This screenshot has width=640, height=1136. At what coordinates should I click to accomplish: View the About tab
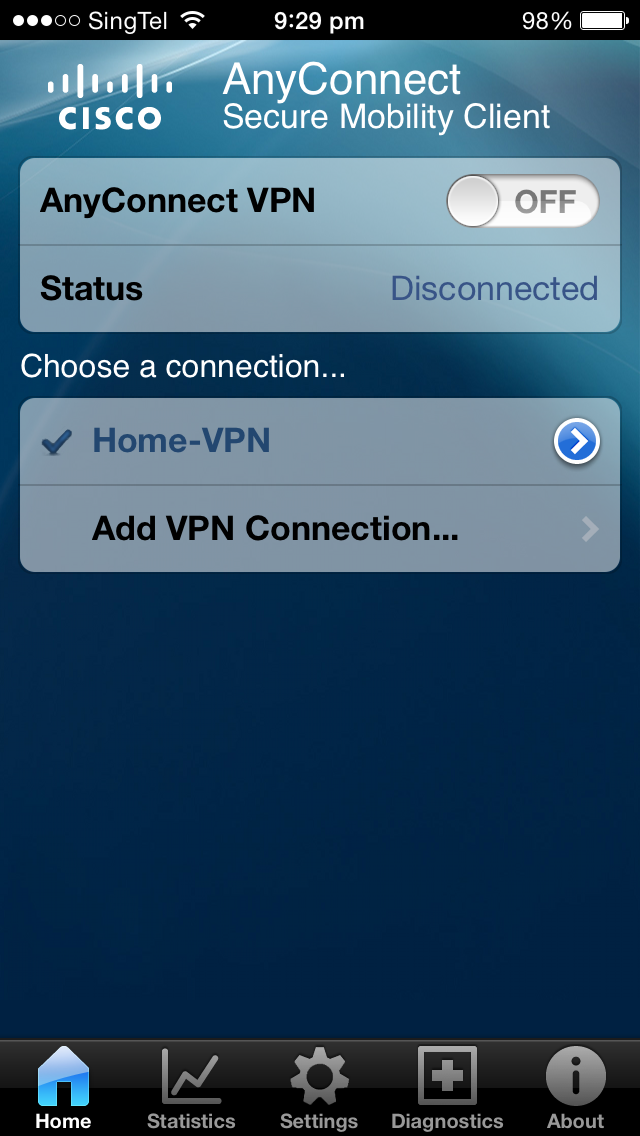(575, 1089)
